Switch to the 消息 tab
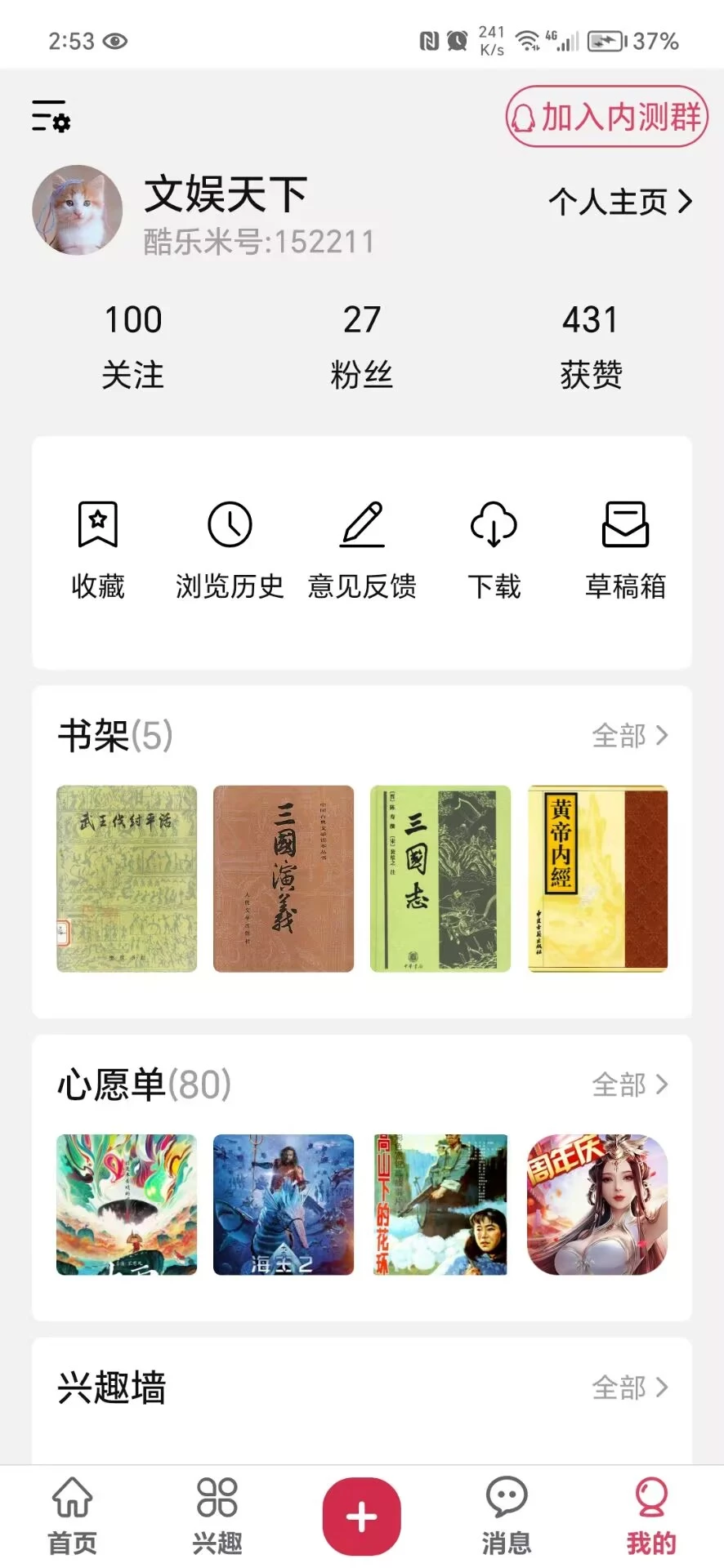This screenshot has height=1568, width=724. (x=507, y=1516)
